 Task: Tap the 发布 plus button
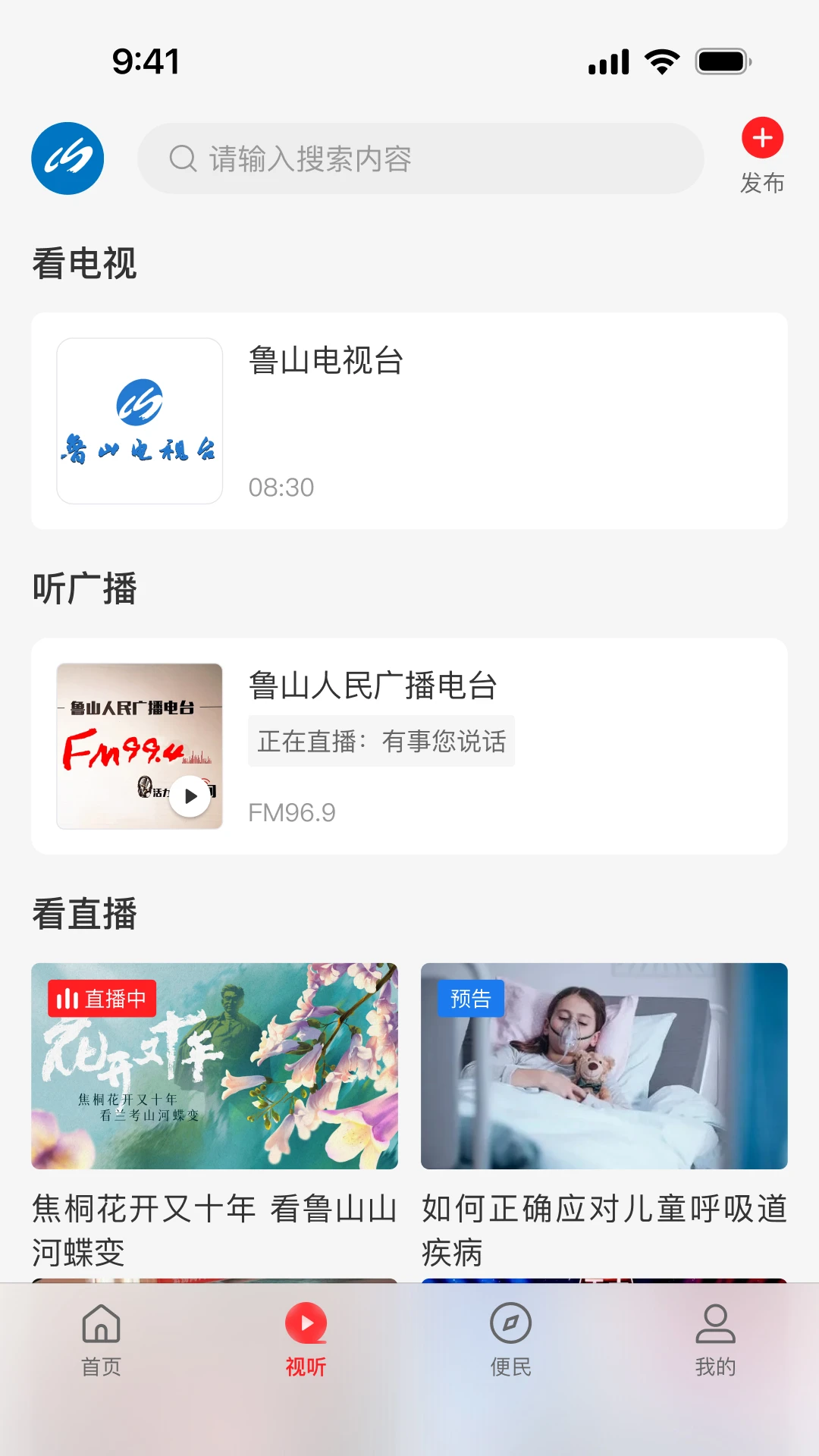click(x=762, y=140)
